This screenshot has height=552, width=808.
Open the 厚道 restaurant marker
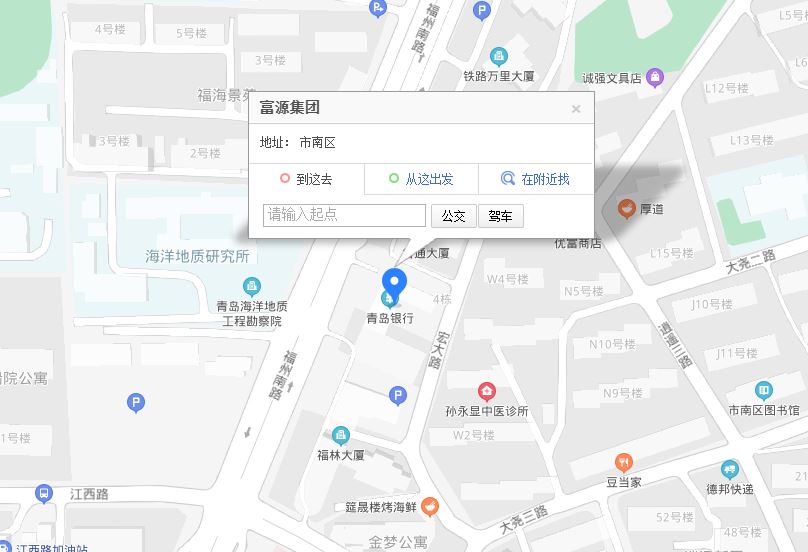point(626,208)
